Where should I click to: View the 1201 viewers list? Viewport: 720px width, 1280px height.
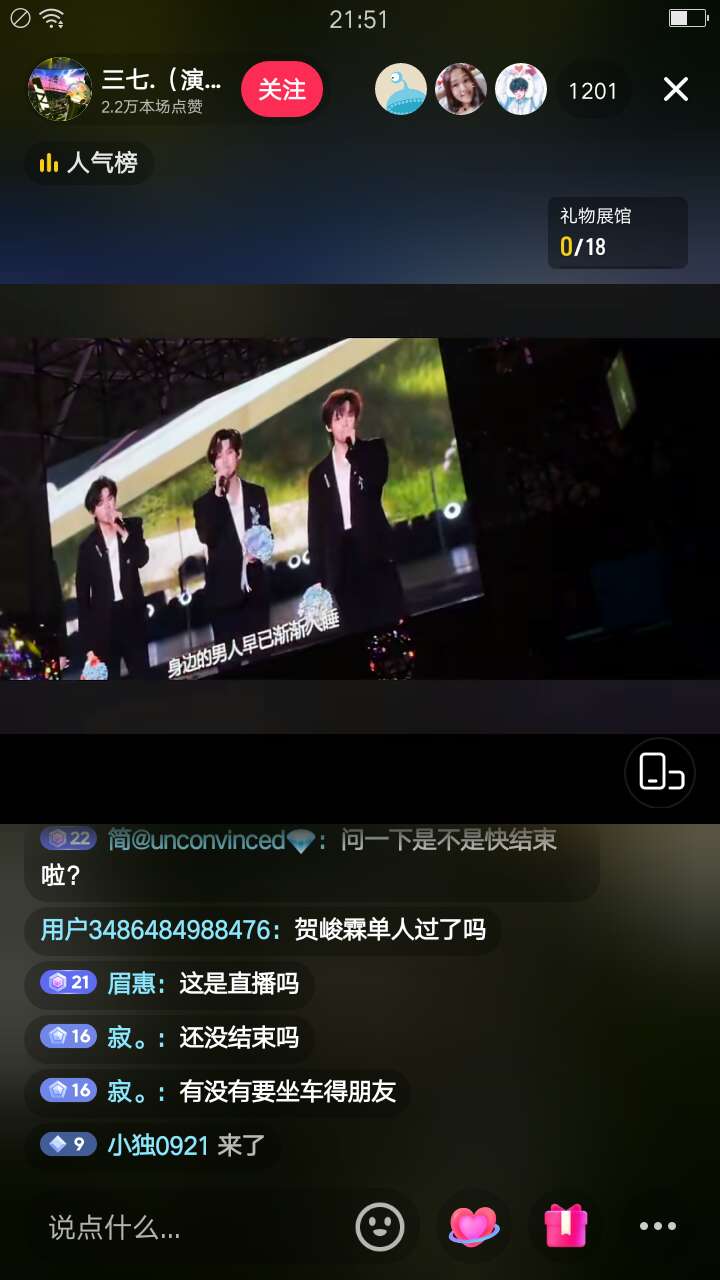592,91
